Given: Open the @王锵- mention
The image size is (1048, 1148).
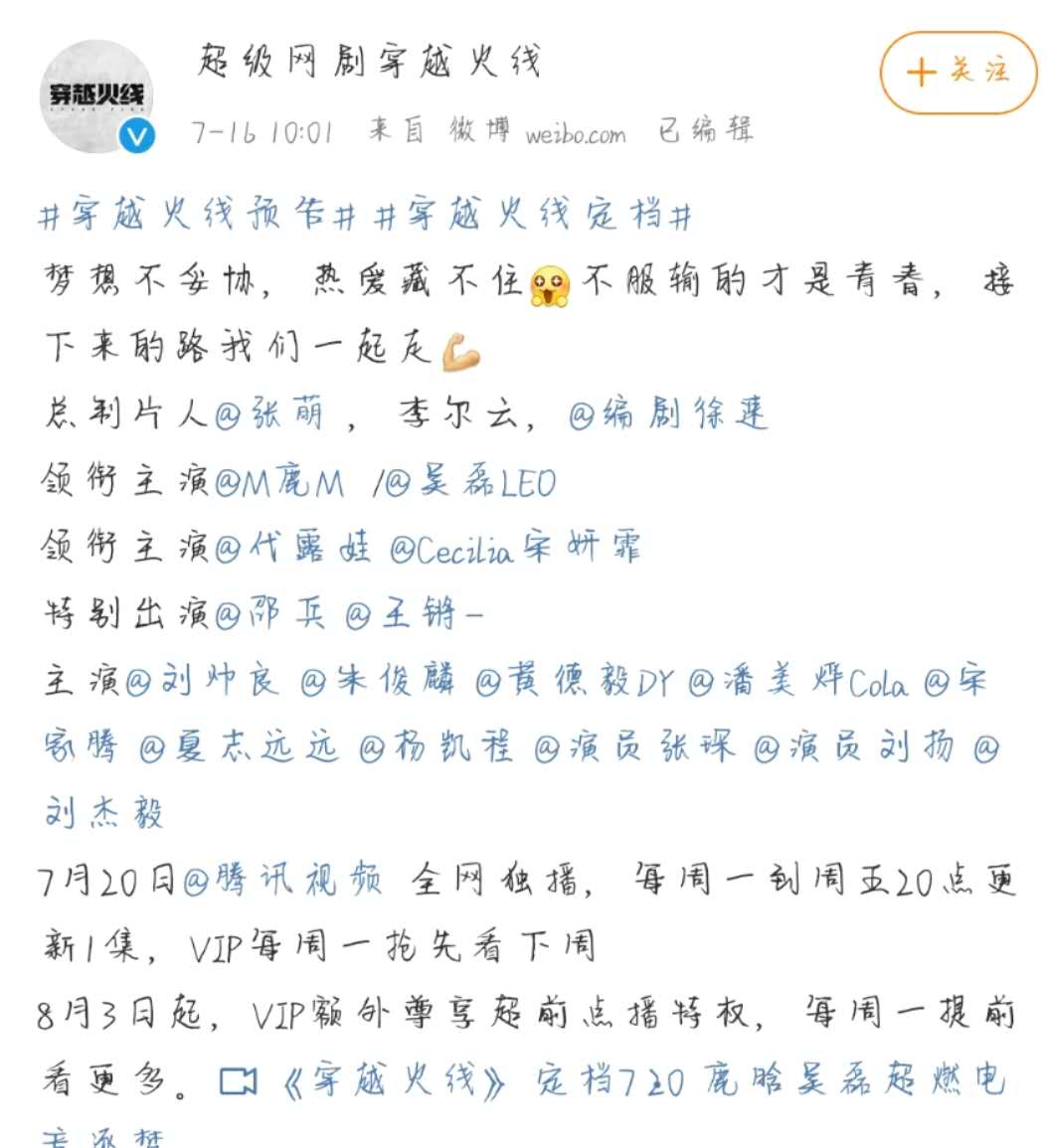Looking at the screenshot, I should click(414, 615).
